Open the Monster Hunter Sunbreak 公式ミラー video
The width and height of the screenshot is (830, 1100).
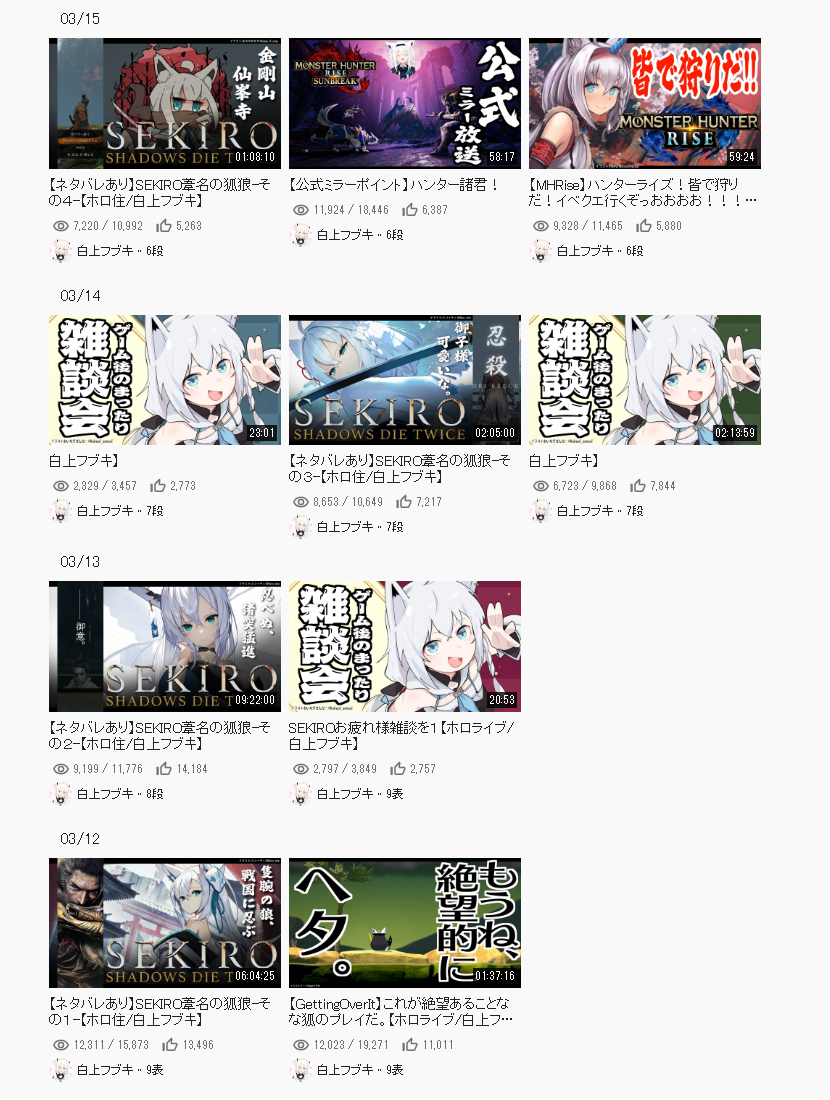pyautogui.click(x=404, y=104)
